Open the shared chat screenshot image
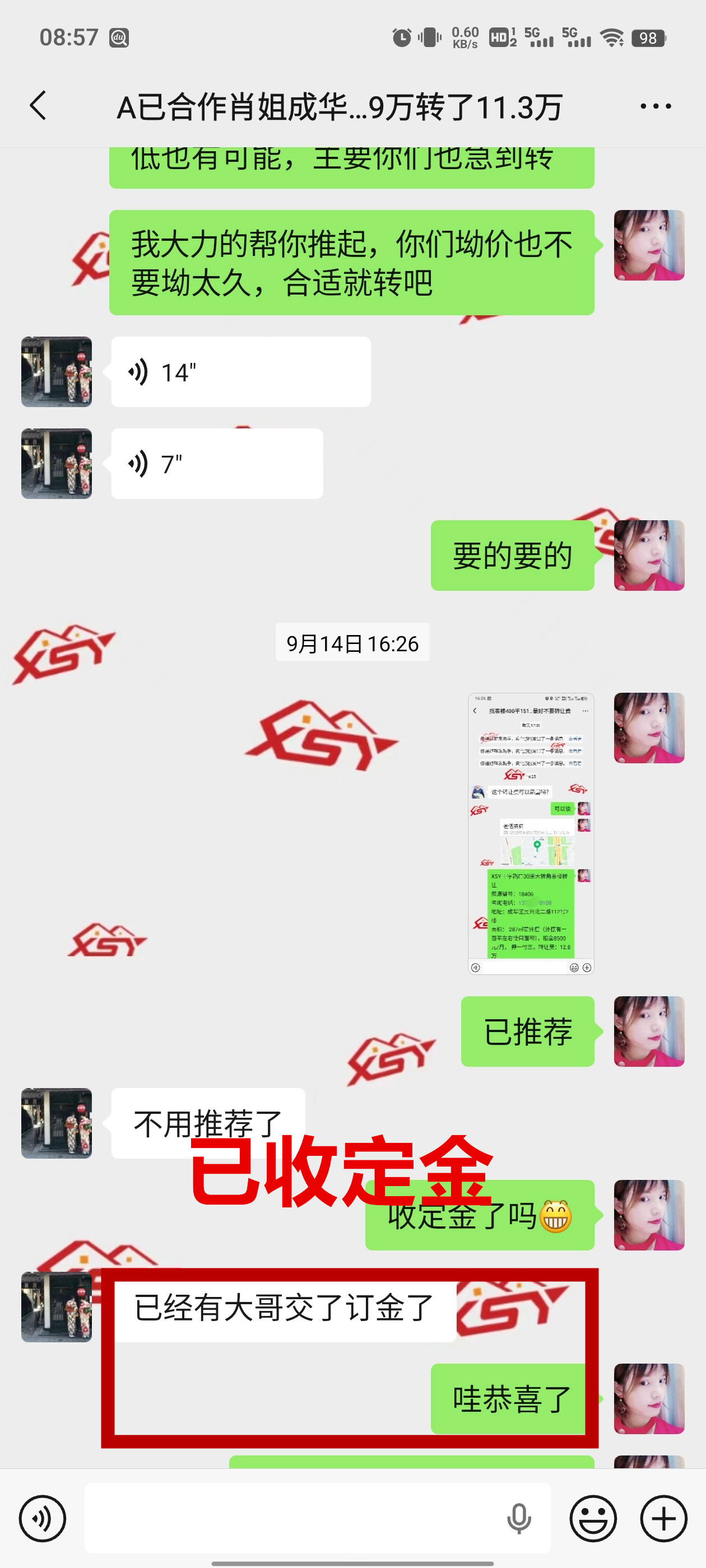706x1568 pixels. pos(531,833)
